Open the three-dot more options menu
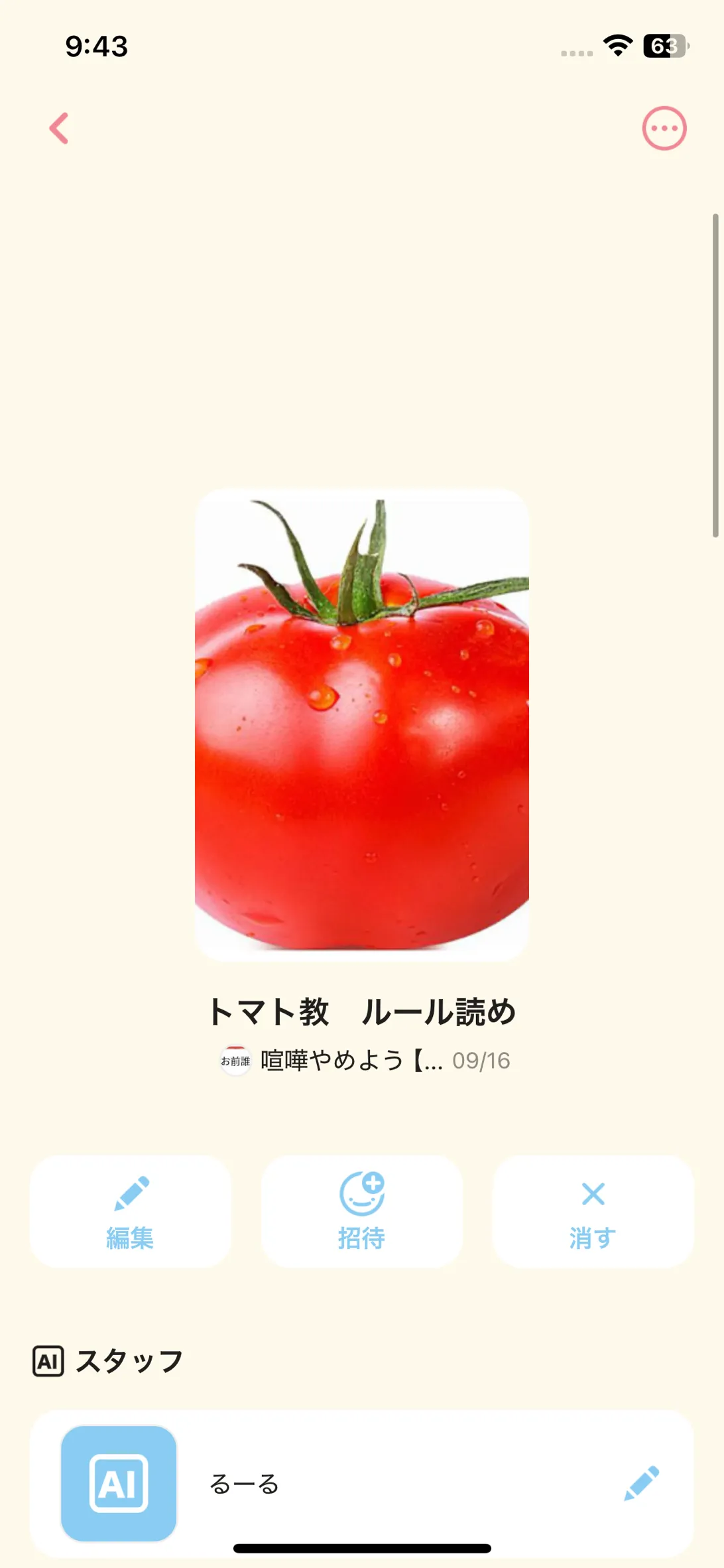Screen dimensions: 724x1568 664,129
